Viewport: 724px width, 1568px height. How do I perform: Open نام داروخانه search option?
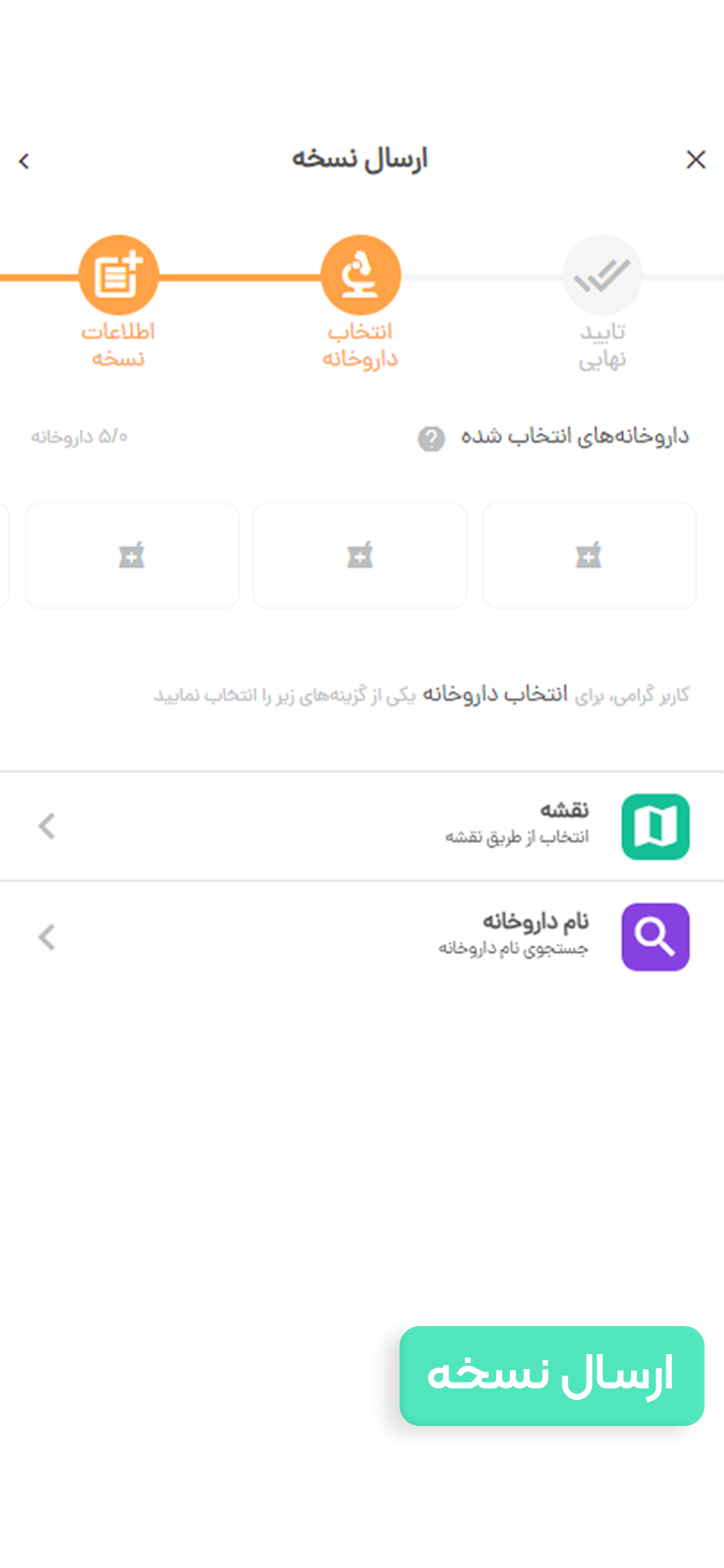click(x=362, y=937)
